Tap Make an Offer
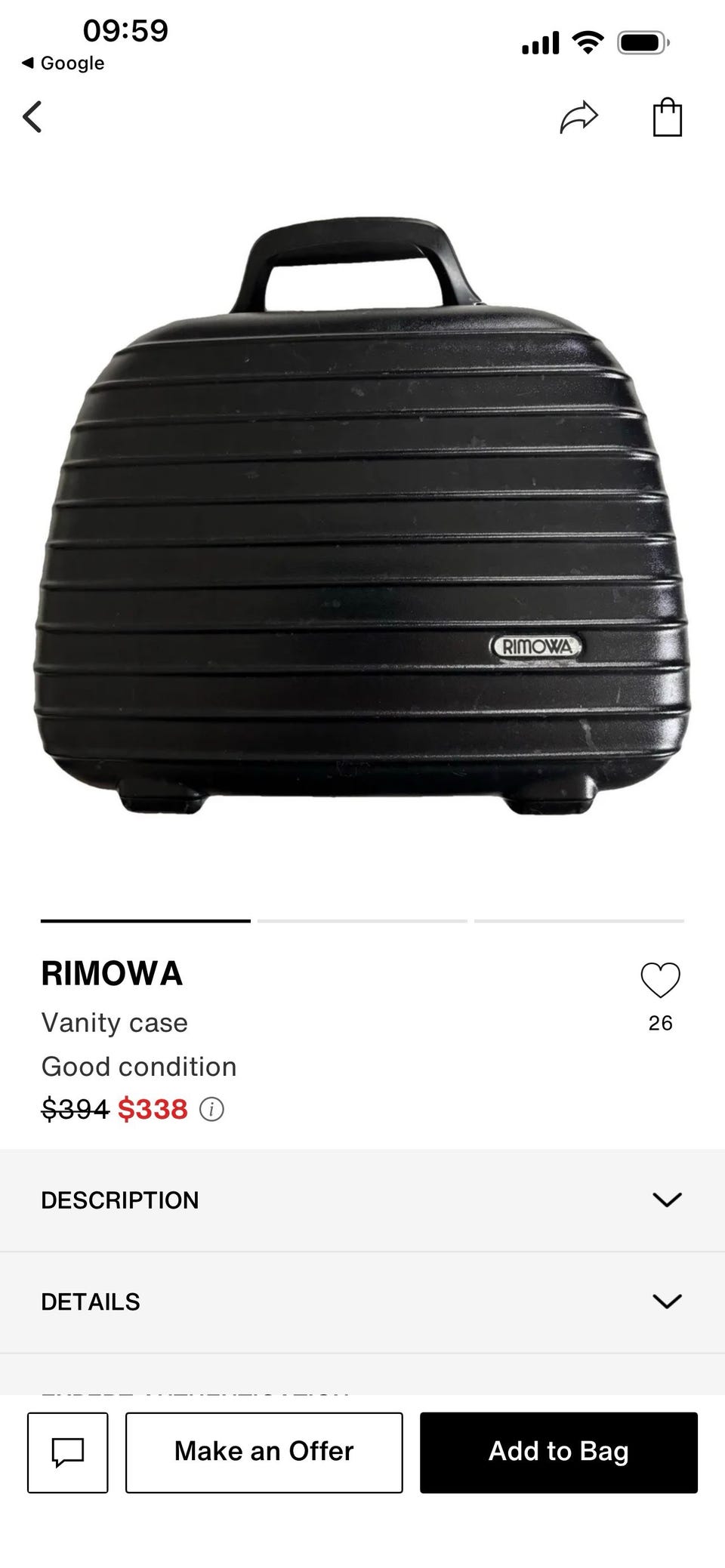725x1568 pixels. pos(264,1452)
